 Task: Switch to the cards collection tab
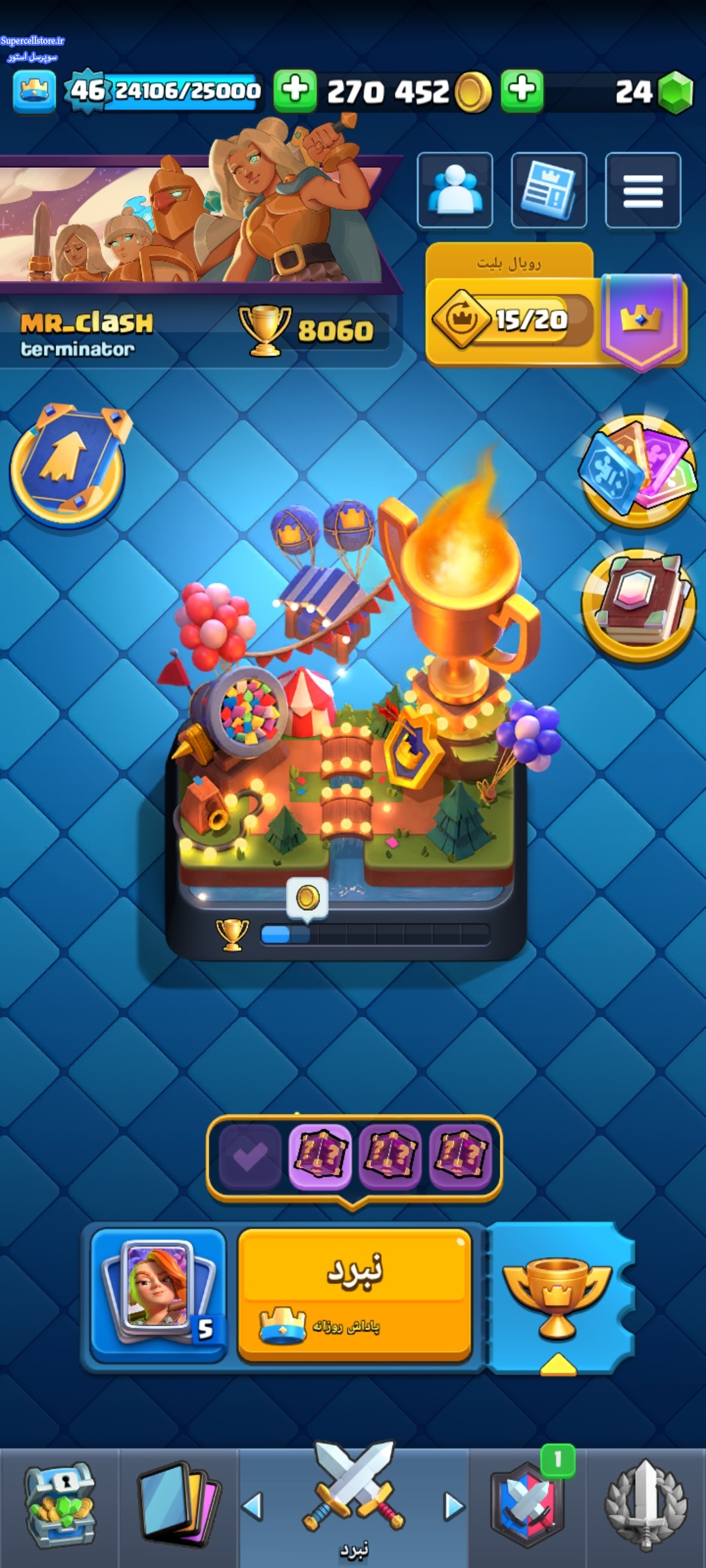(178, 1507)
